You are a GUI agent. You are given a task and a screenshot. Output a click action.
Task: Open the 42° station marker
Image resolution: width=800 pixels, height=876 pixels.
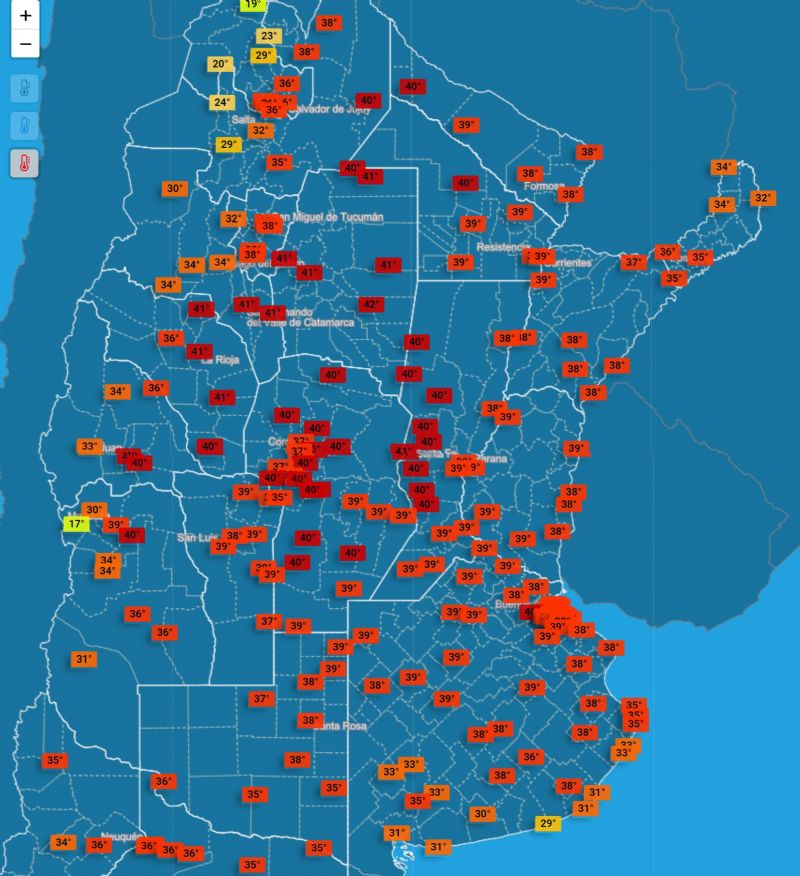click(371, 304)
